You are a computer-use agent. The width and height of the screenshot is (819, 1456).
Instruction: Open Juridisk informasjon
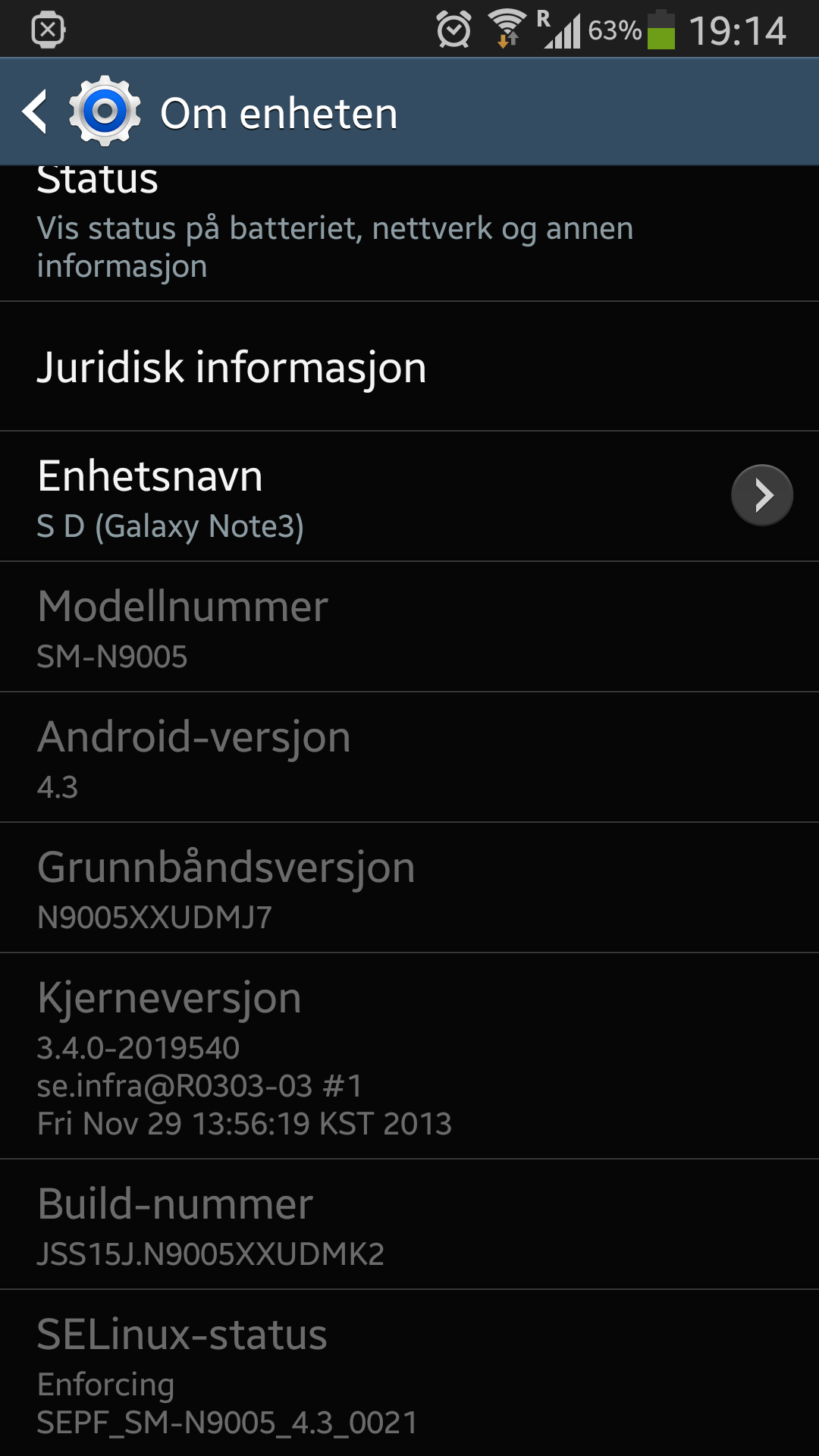click(x=409, y=367)
